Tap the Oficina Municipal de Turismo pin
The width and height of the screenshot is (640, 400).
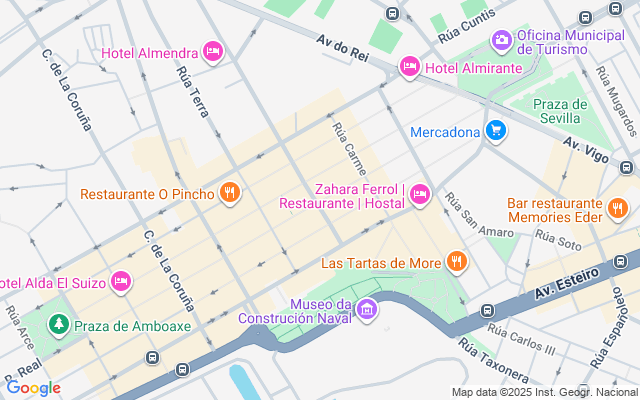tap(501, 40)
